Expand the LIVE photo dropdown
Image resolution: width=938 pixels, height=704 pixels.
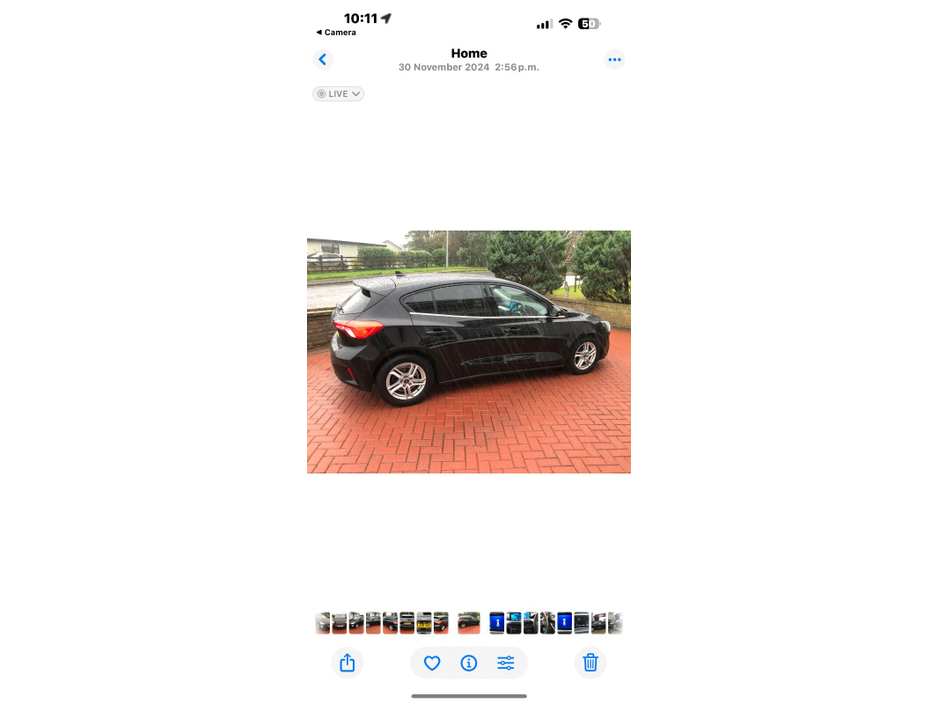pyautogui.click(x=339, y=94)
